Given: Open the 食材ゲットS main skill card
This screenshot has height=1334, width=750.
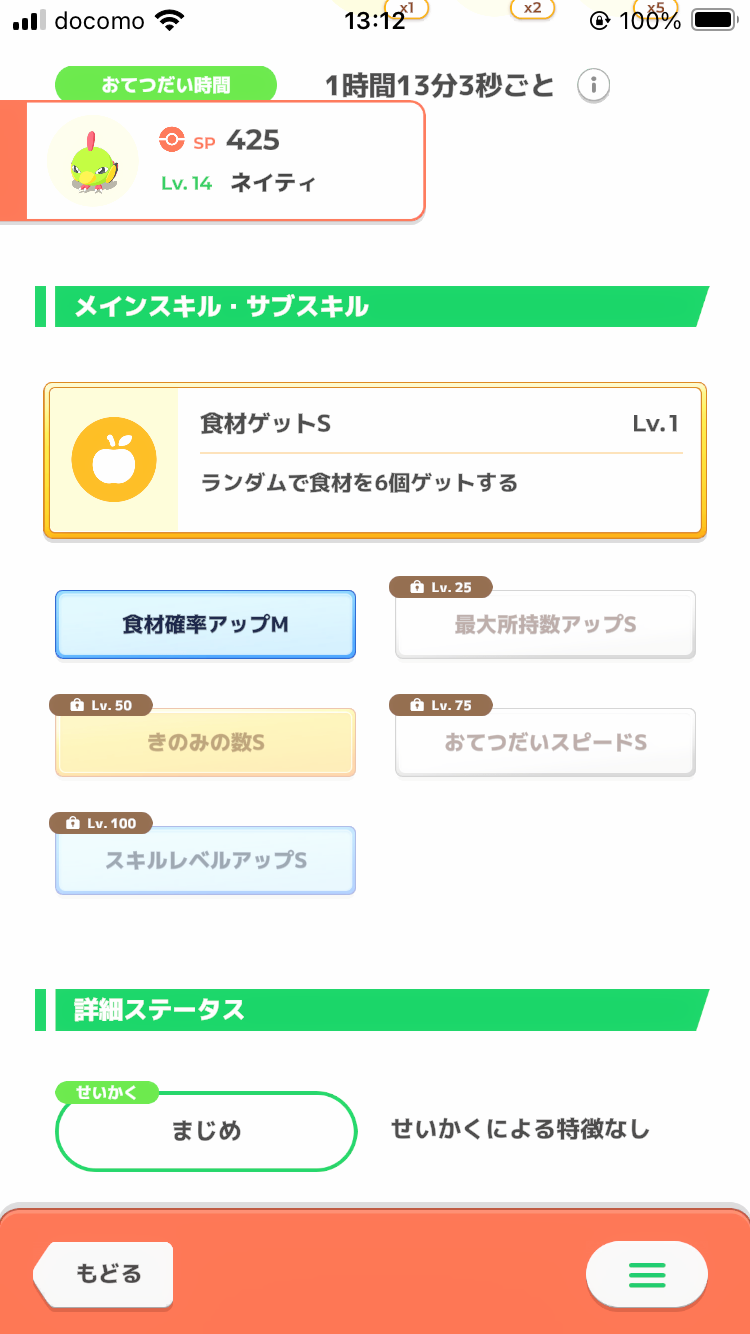Looking at the screenshot, I should pyautogui.click(x=375, y=461).
